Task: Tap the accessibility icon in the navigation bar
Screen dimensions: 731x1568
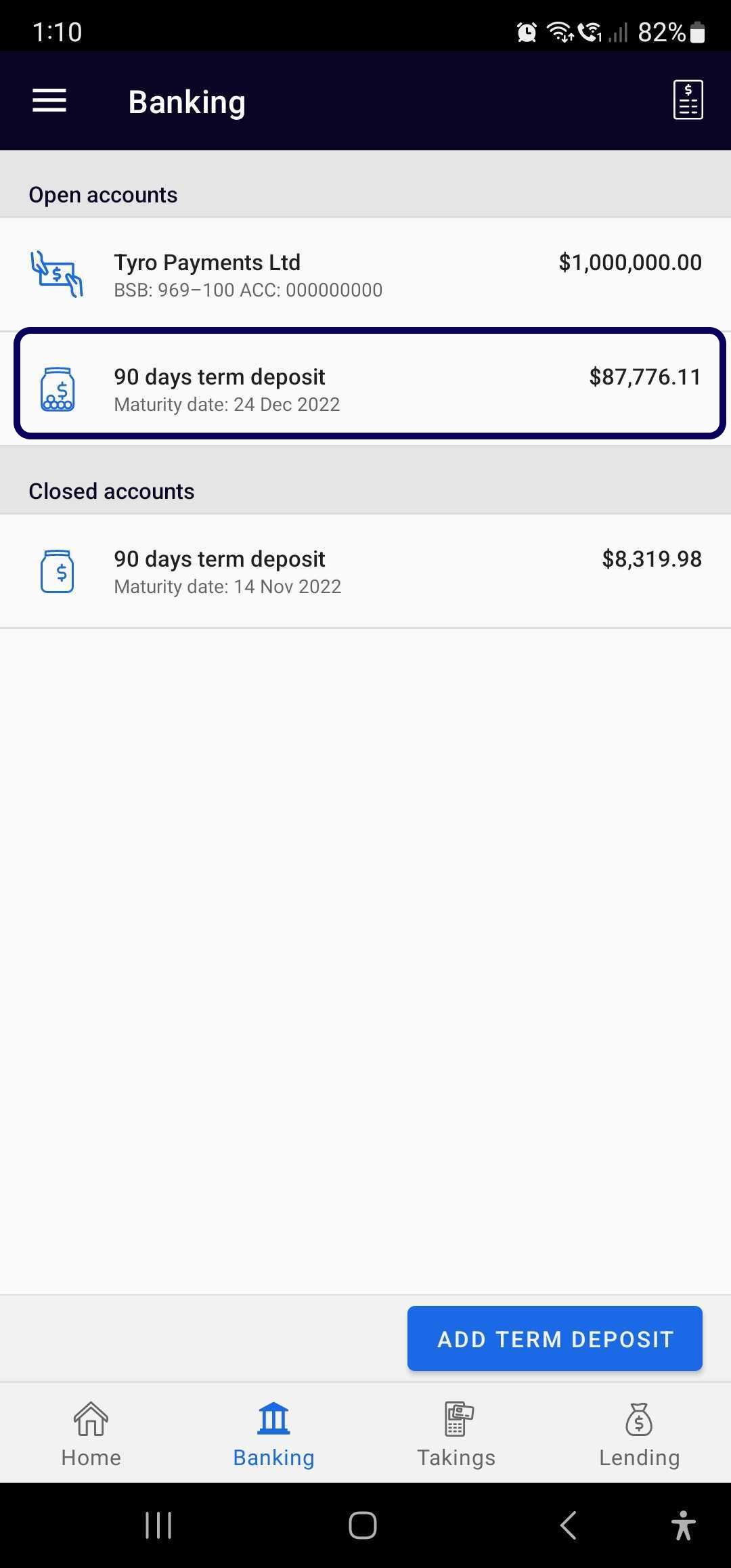Action: click(x=684, y=1525)
